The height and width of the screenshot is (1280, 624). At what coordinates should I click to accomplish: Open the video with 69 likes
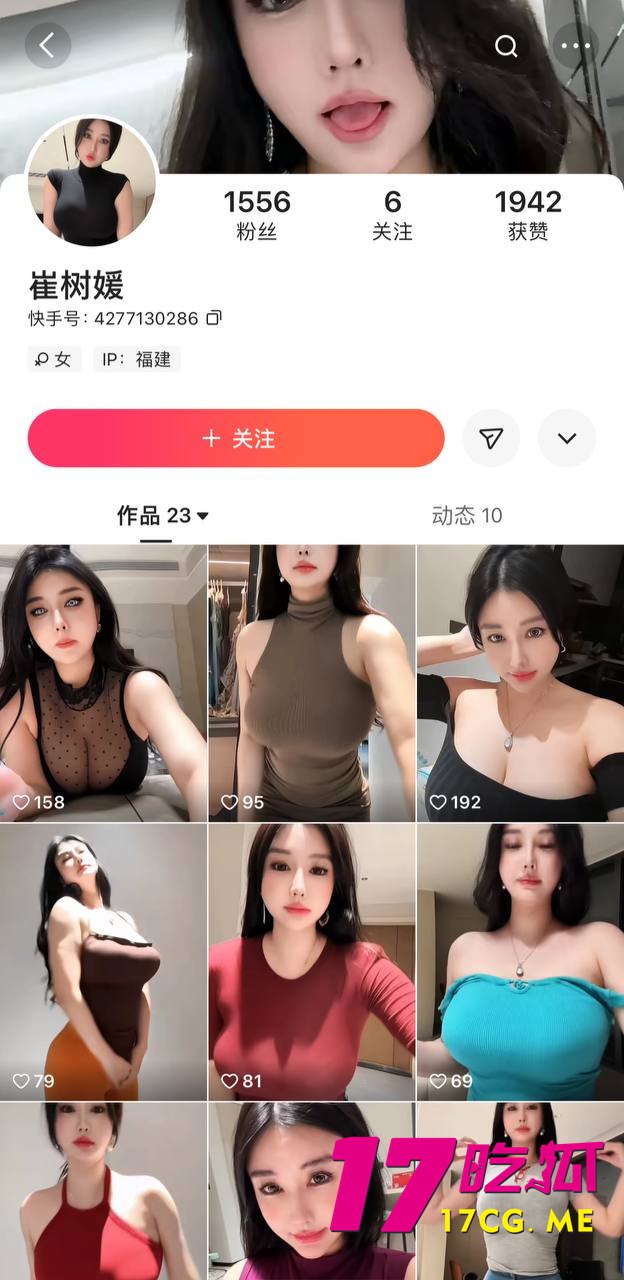[x=520, y=962]
